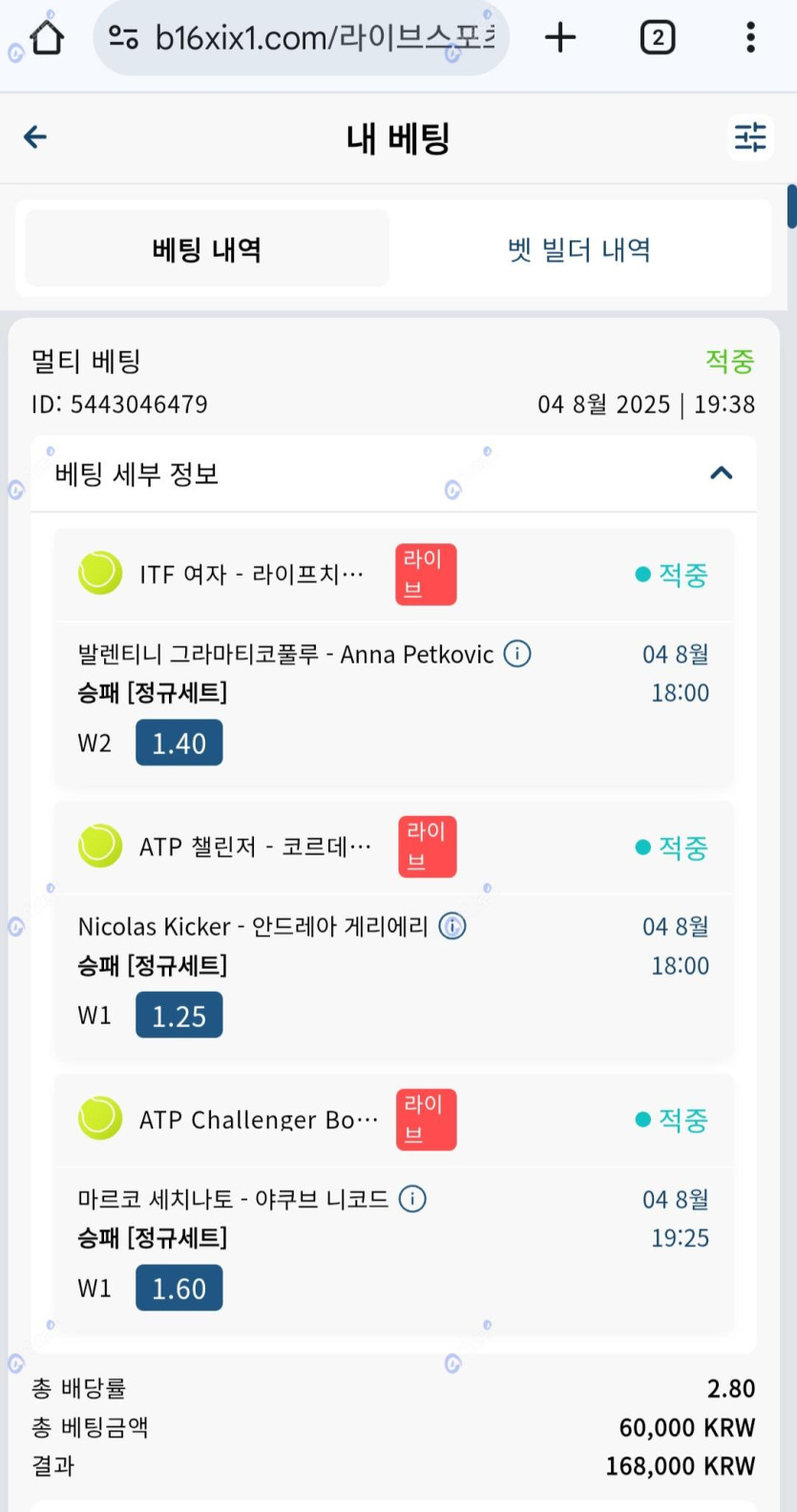797x1512 pixels.
Task: Switch to the 베팅 내역 tab
Action: click(207, 249)
